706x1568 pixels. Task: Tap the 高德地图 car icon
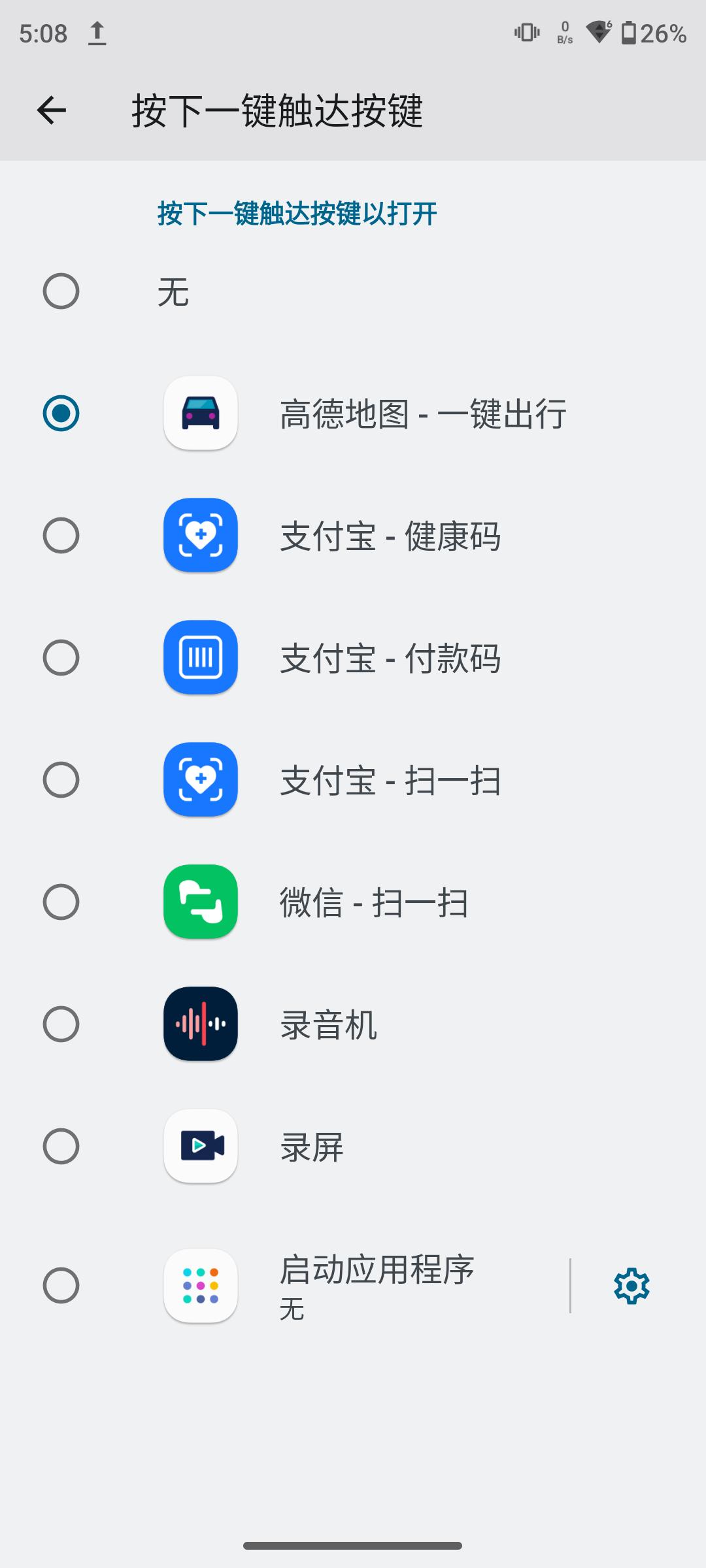(200, 414)
